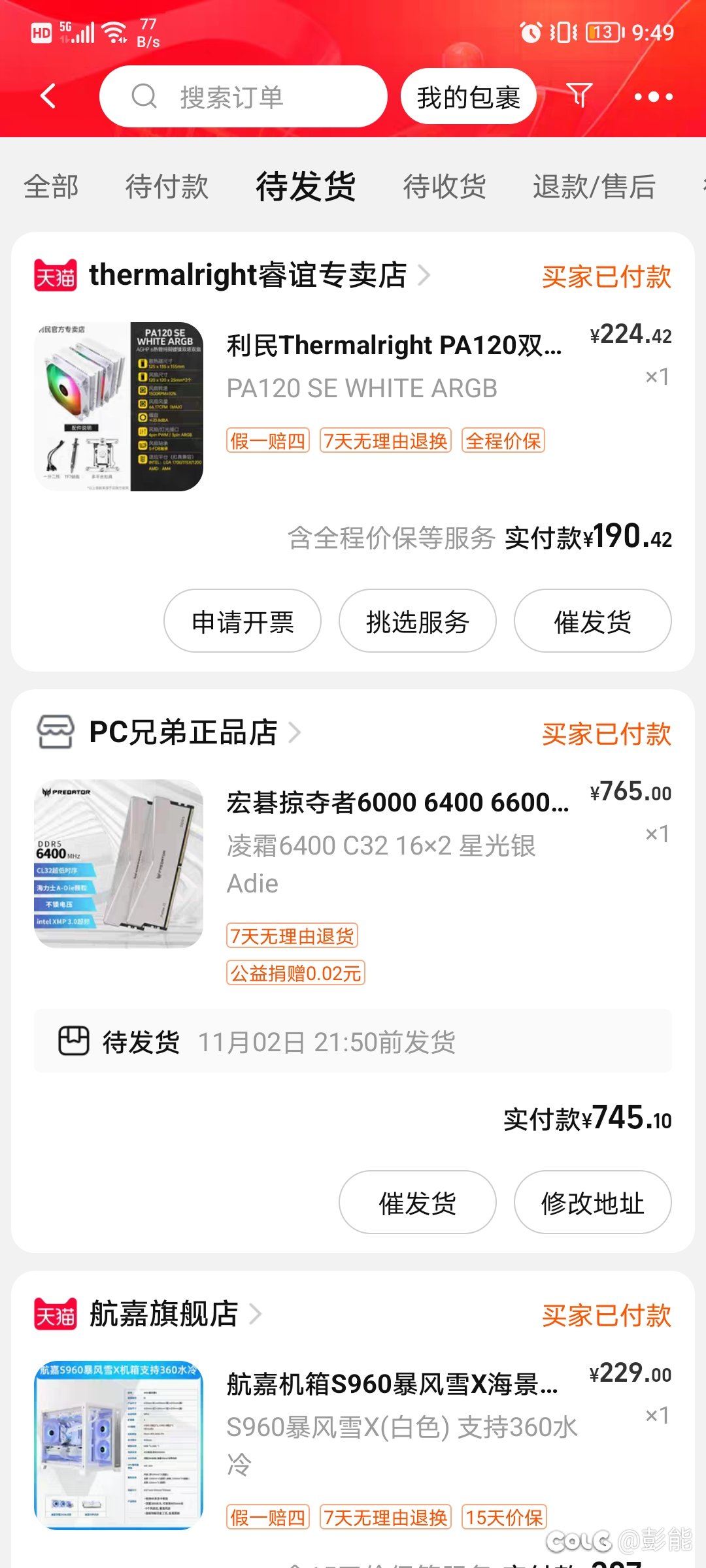Viewport: 706px width, 1568px height.
Task: Tap 申请开票 to request an invoice
Action: pos(243,621)
